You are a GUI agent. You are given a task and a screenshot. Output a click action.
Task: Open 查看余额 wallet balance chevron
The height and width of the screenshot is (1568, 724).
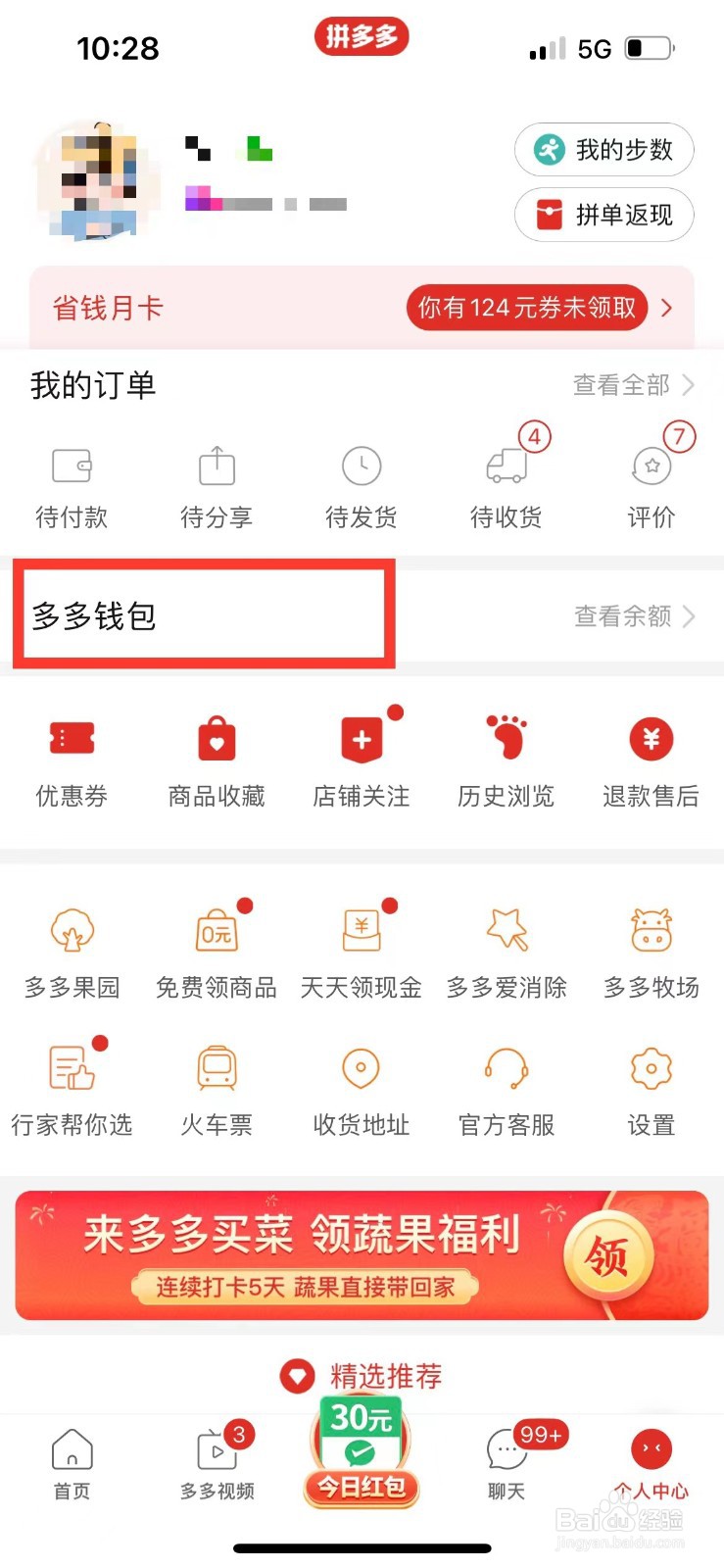click(x=635, y=615)
